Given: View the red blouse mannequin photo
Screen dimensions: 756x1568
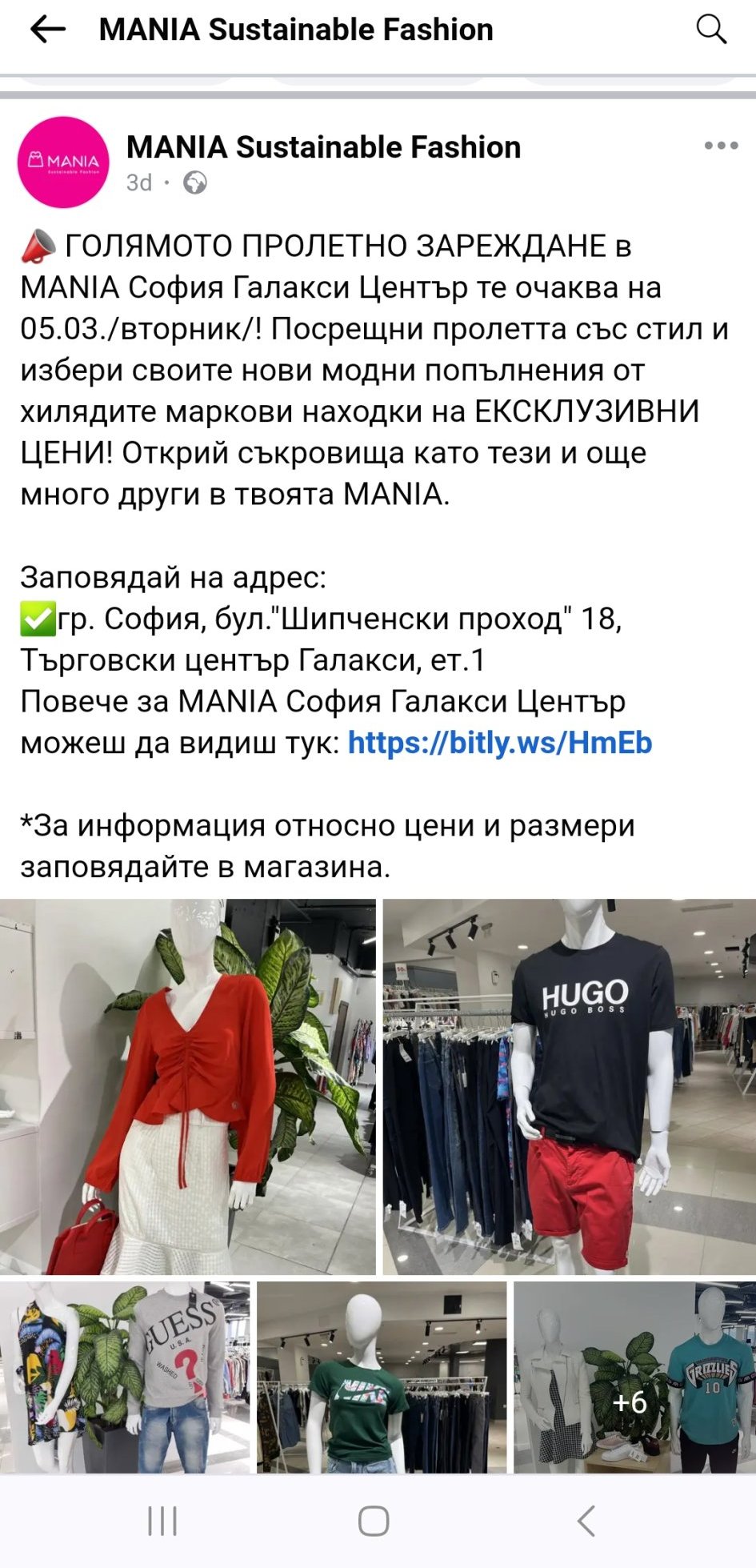Looking at the screenshot, I should click(187, 1085).
